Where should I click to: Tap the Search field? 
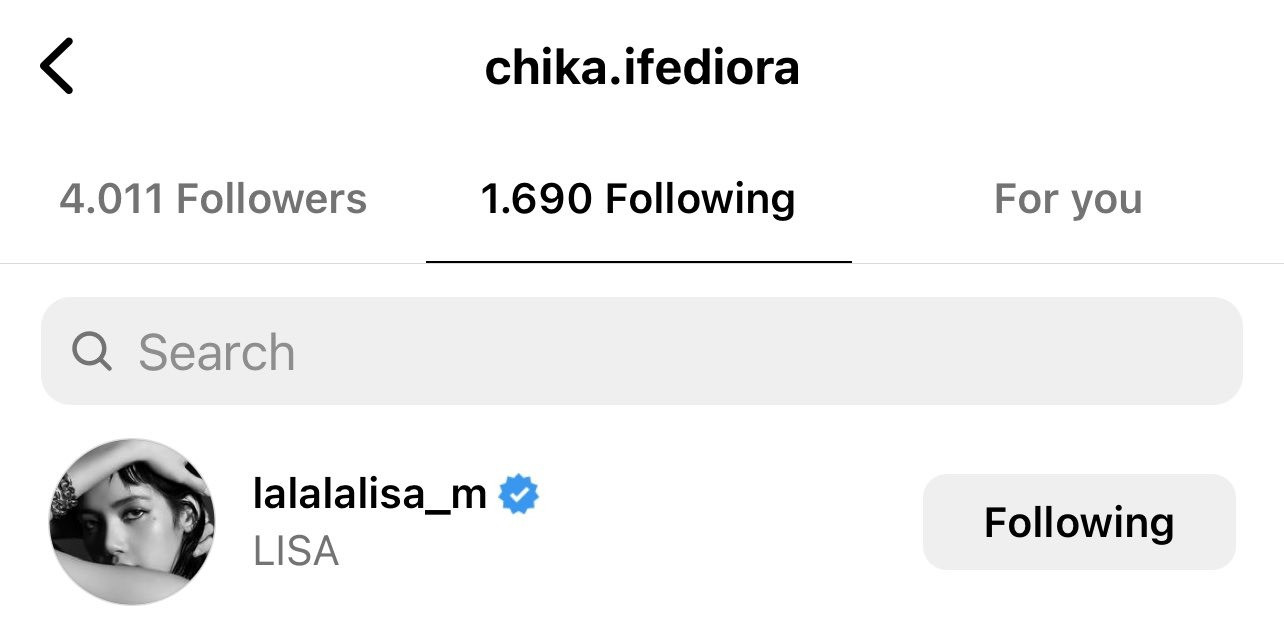[640, 352]
